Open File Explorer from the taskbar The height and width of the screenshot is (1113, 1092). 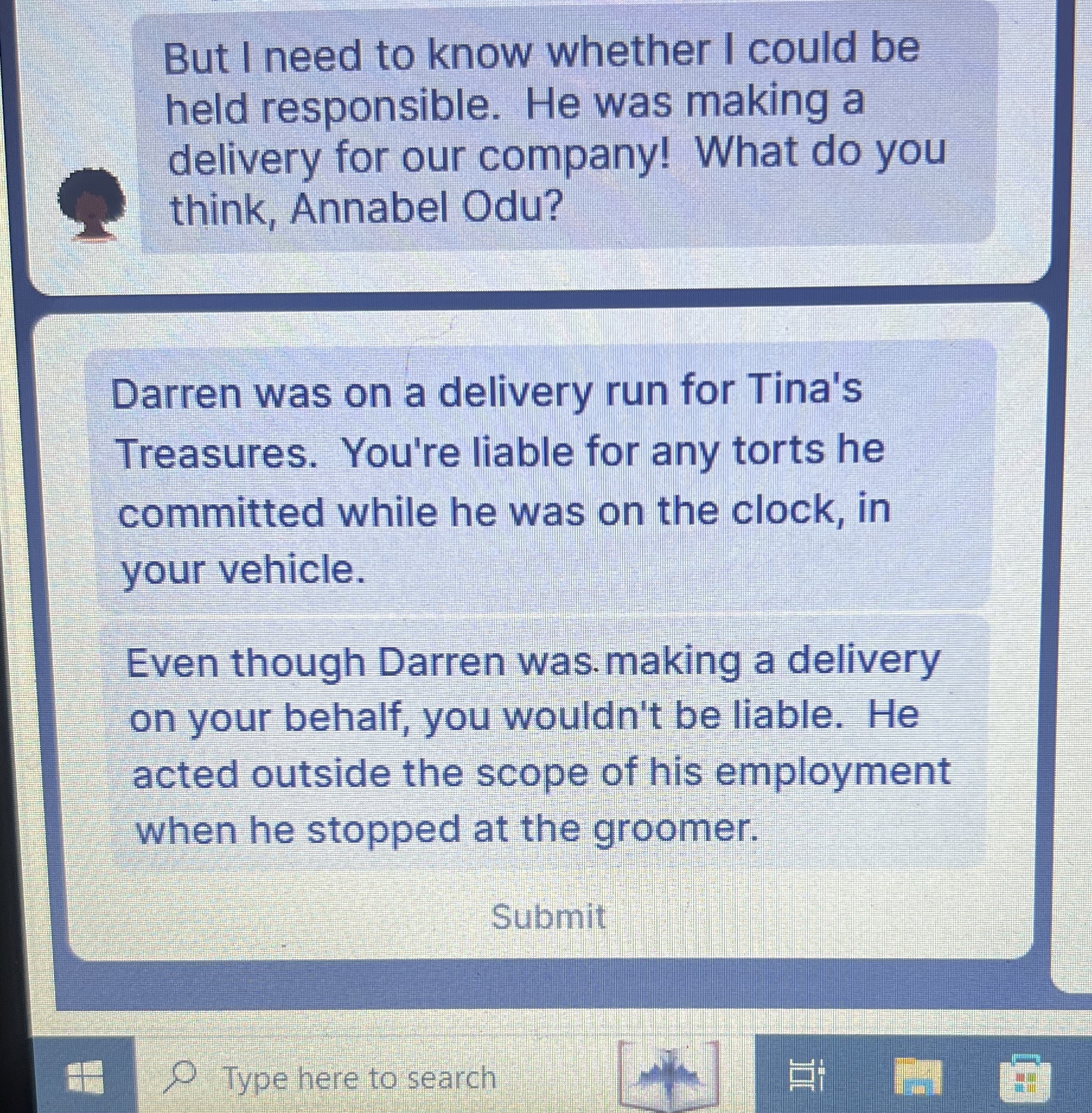pos(917,1076)
